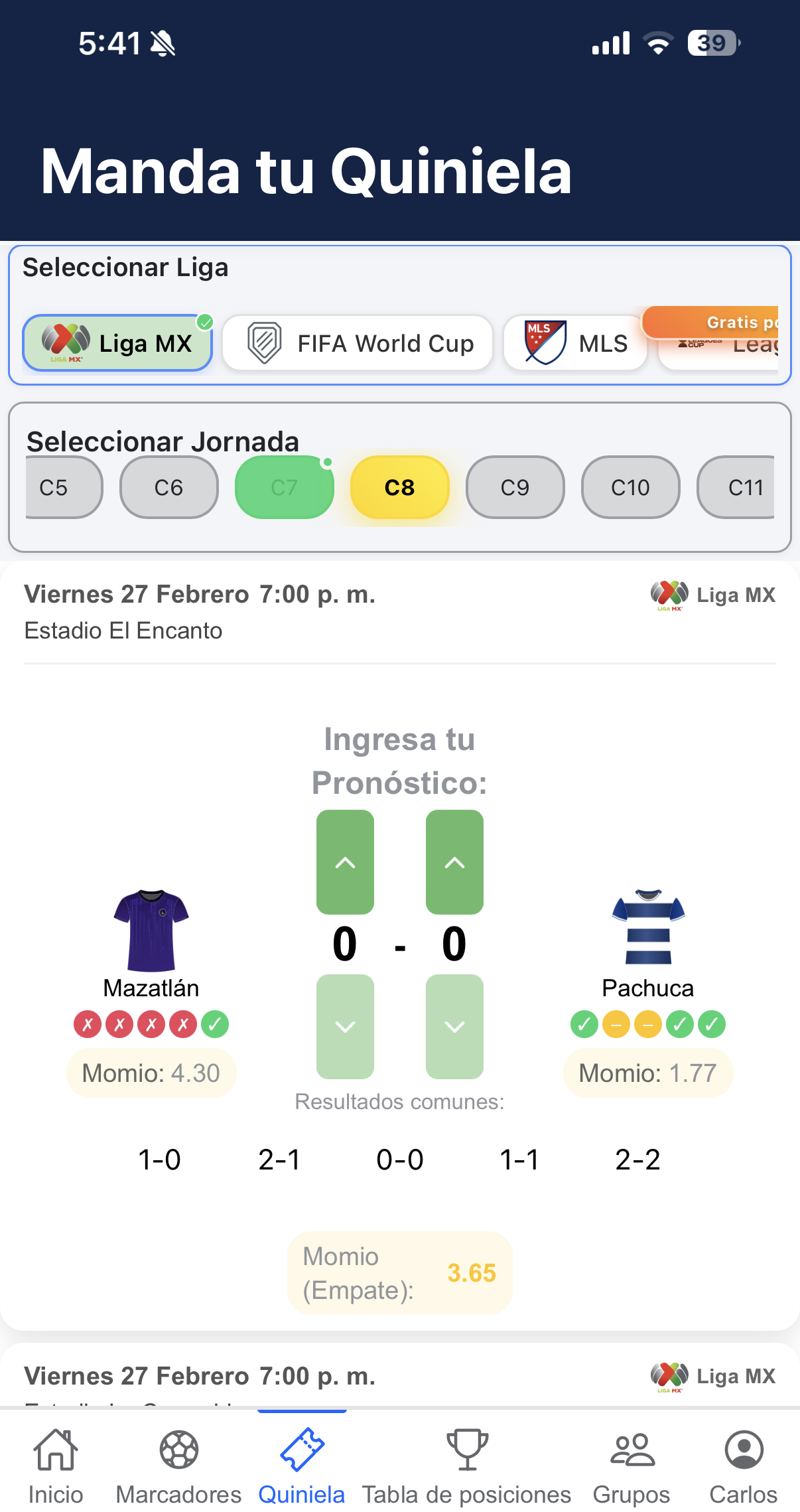Switch to jornada C9
The width and height of the screenshot is (800, 1512).
click(x=515, y=487)
